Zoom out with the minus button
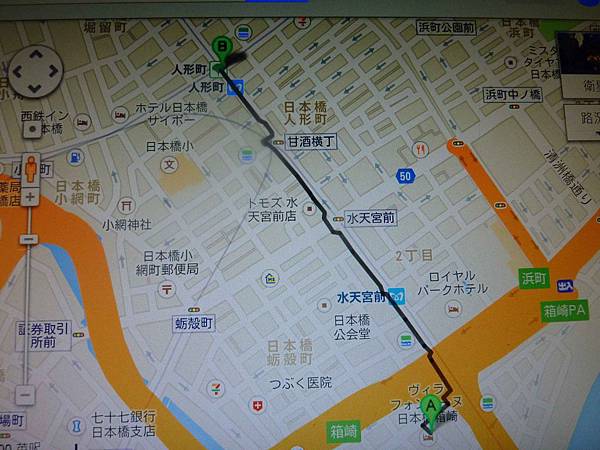The width and height of the screenshot is (600, 450). tap(28, 395)
